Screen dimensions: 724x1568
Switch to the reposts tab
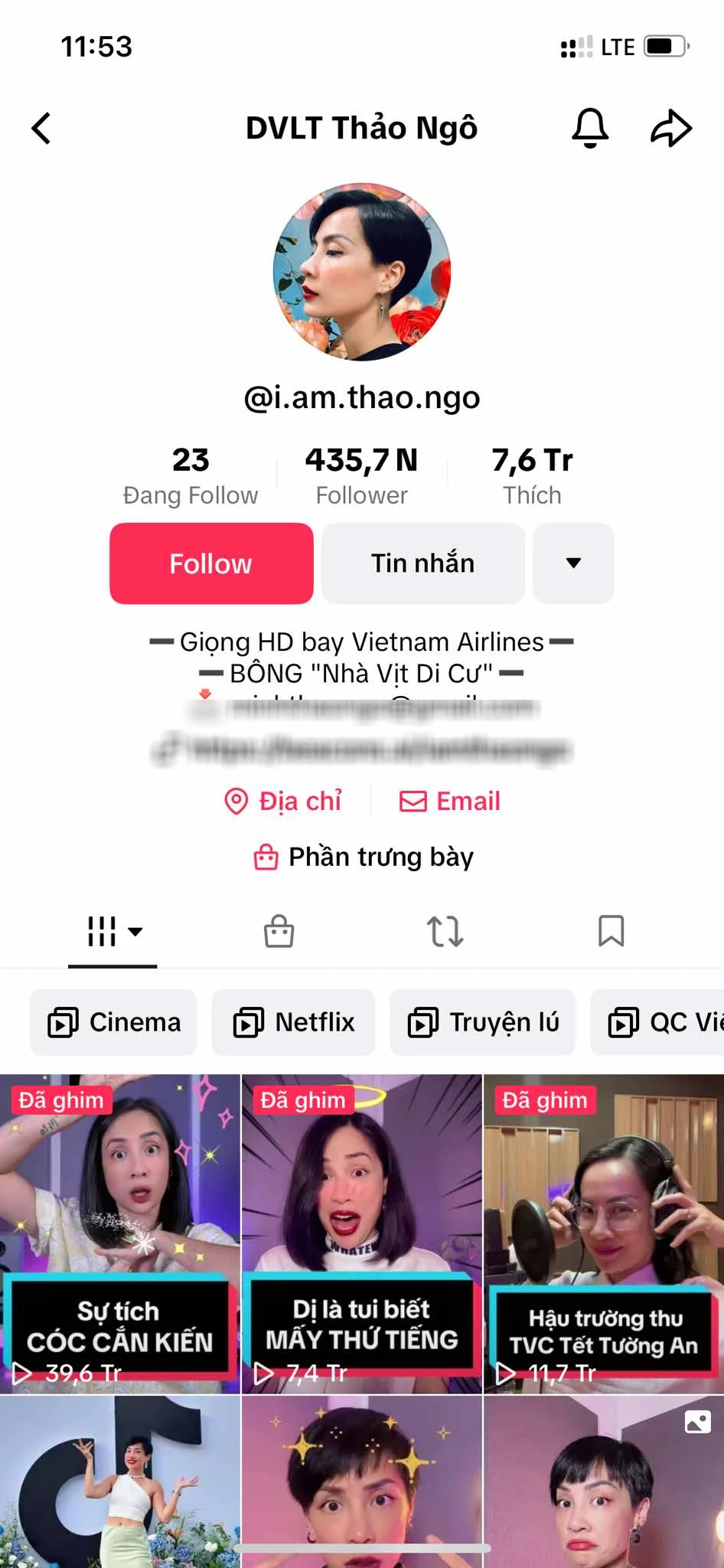(445, 932)
